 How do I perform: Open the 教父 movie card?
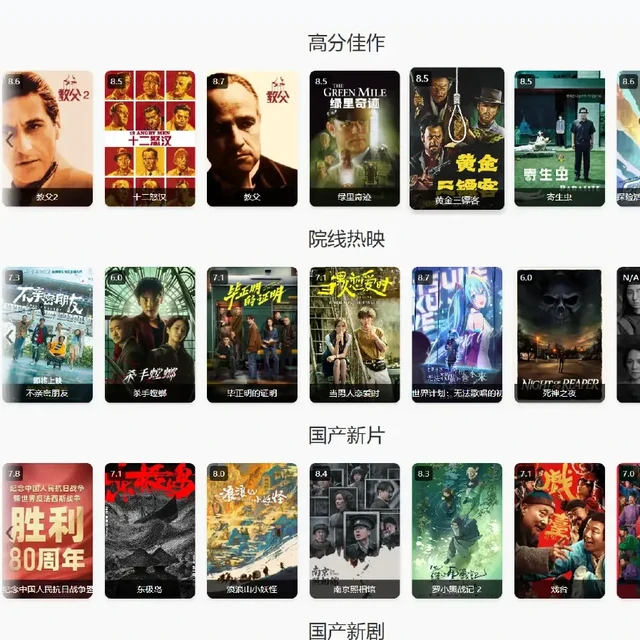point(252,138)
